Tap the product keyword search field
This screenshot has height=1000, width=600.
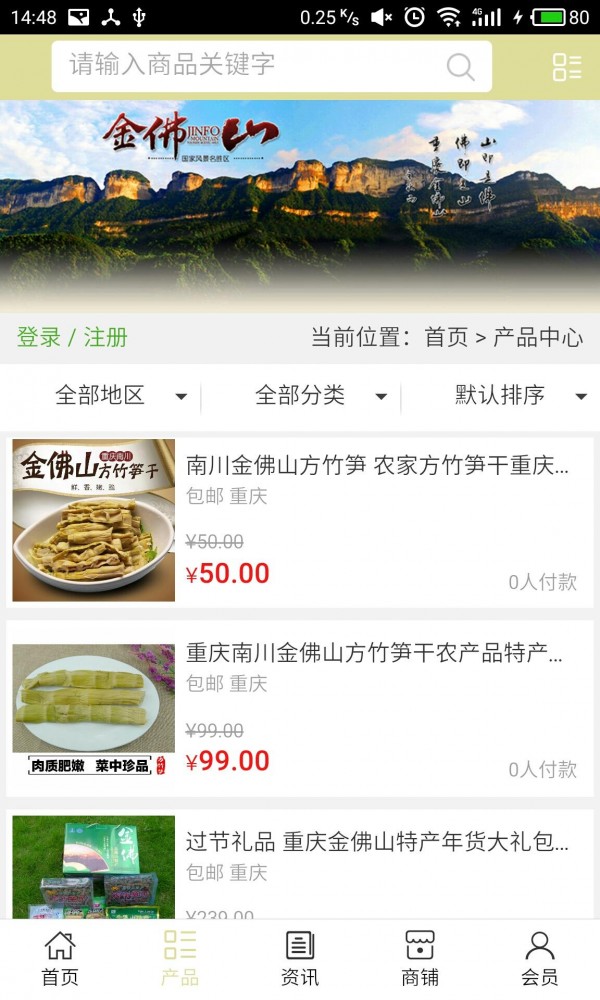[250, 66]
